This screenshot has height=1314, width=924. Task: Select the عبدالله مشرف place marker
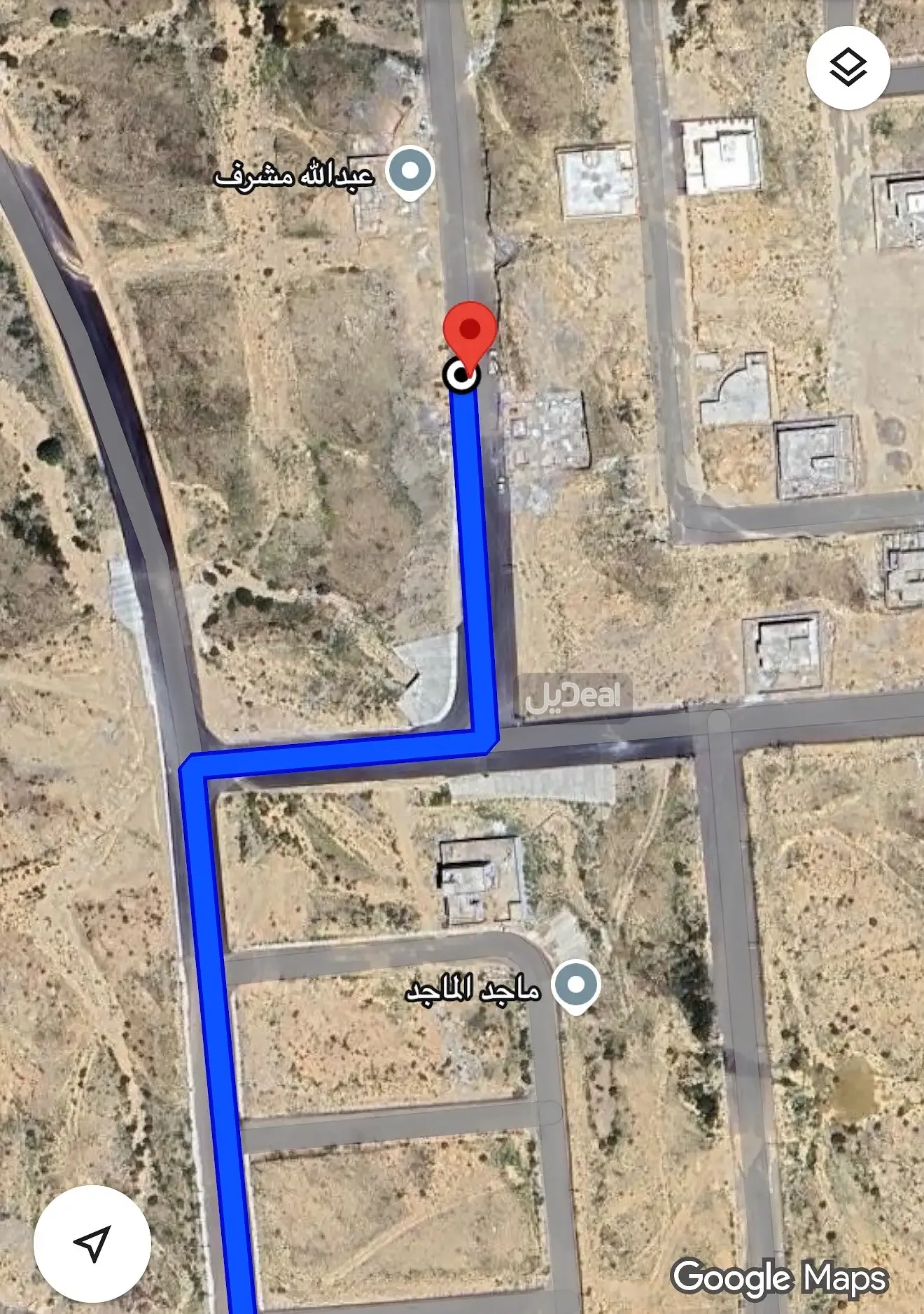(x=411, y=172)
